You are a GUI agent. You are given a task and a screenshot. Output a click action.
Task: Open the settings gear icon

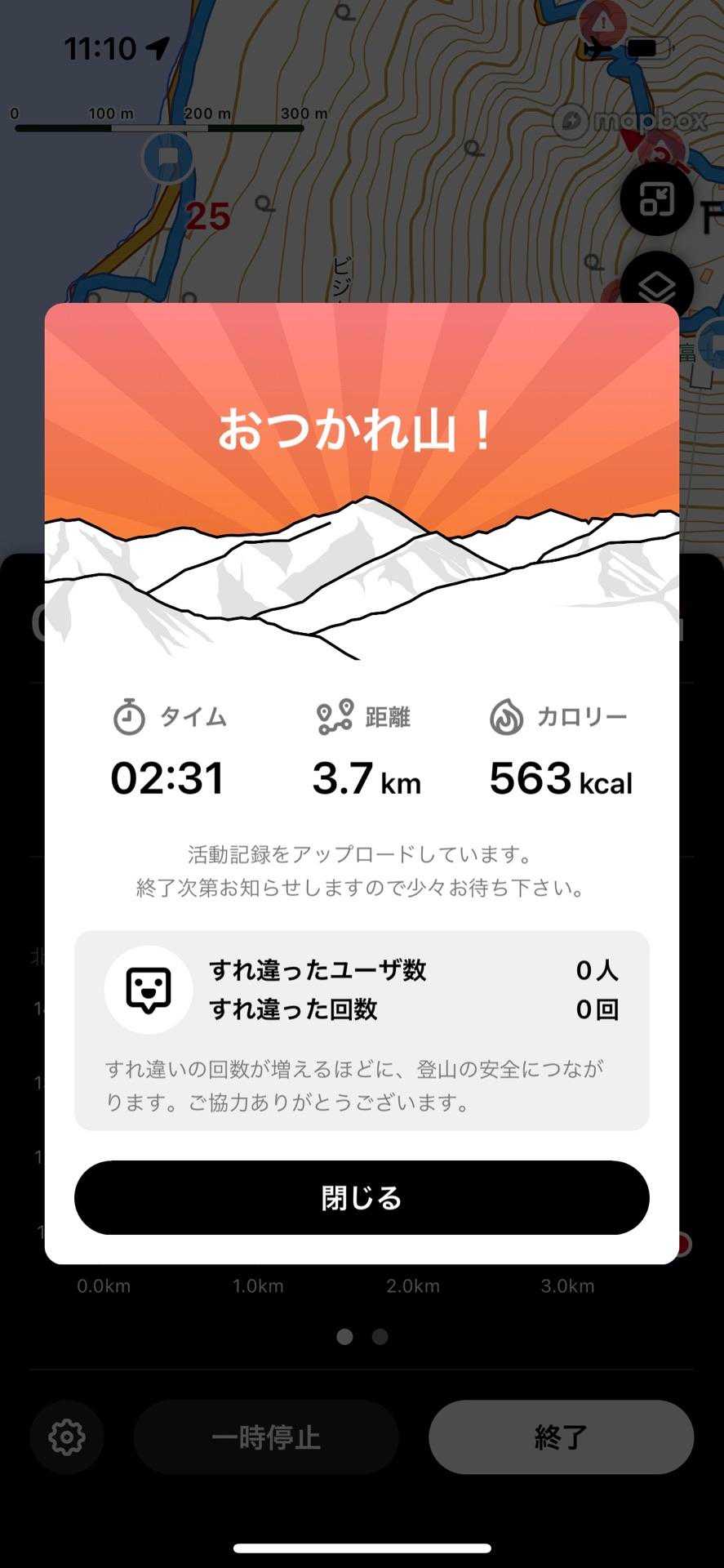pyautogui.click(x=67, y=1437)
